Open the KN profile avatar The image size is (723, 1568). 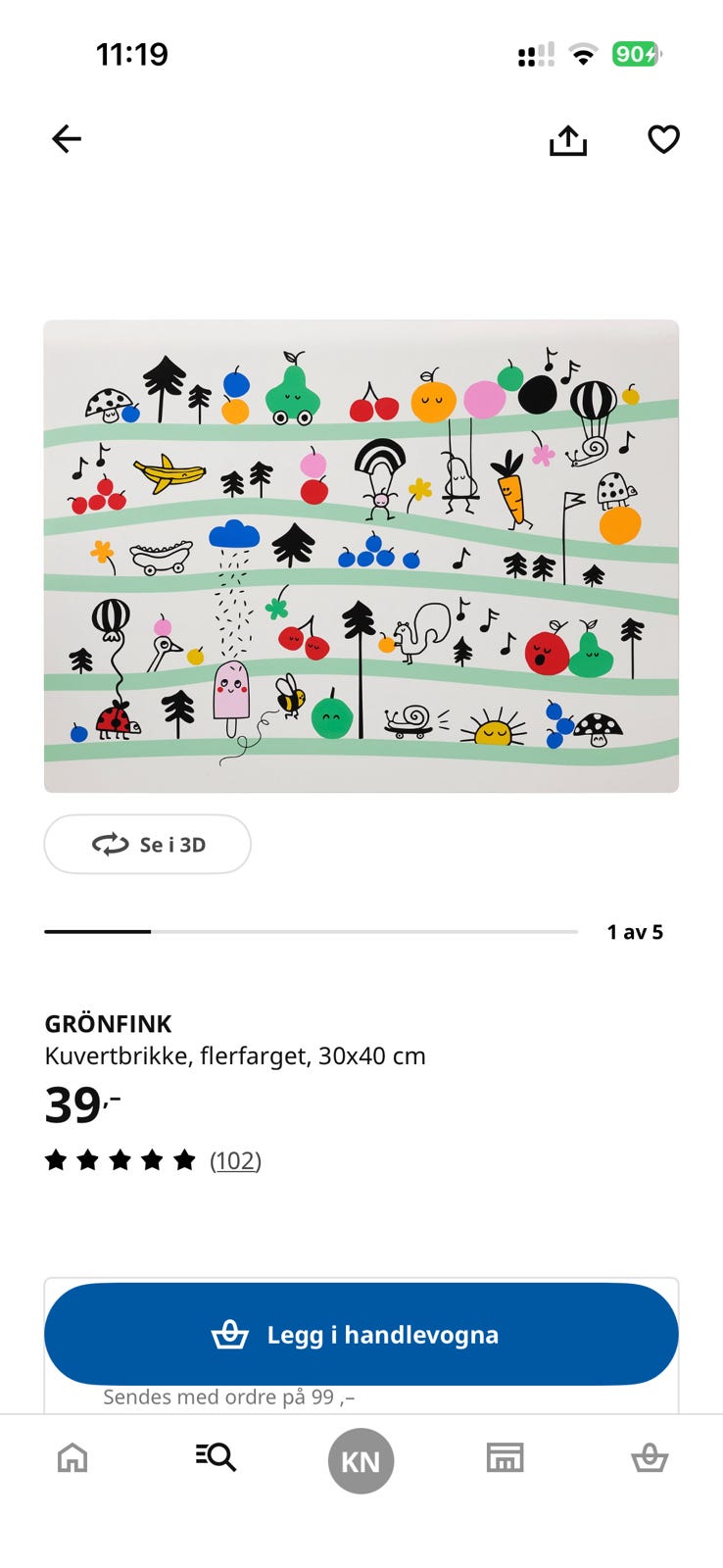(x=361, y=1460)
